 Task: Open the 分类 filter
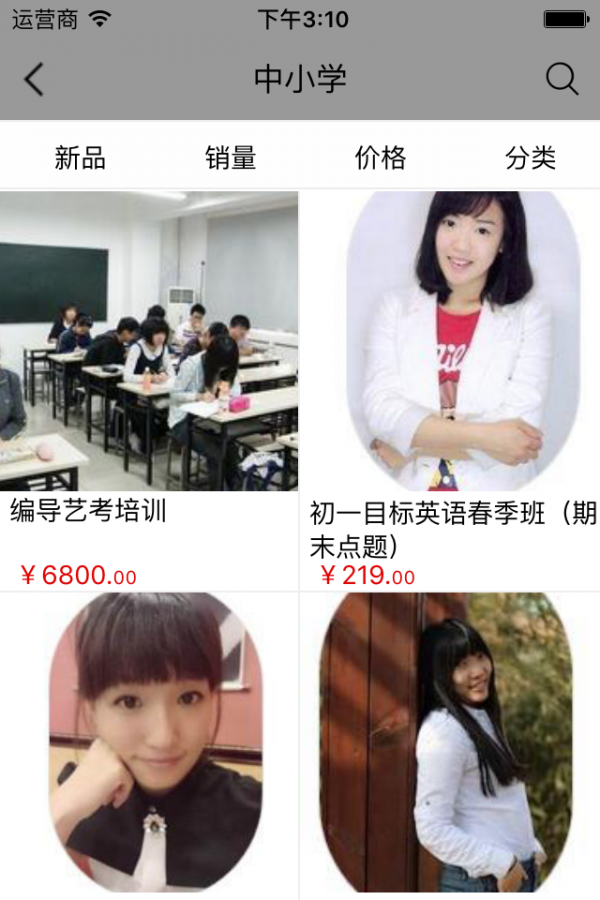click(x=530, y=157)
